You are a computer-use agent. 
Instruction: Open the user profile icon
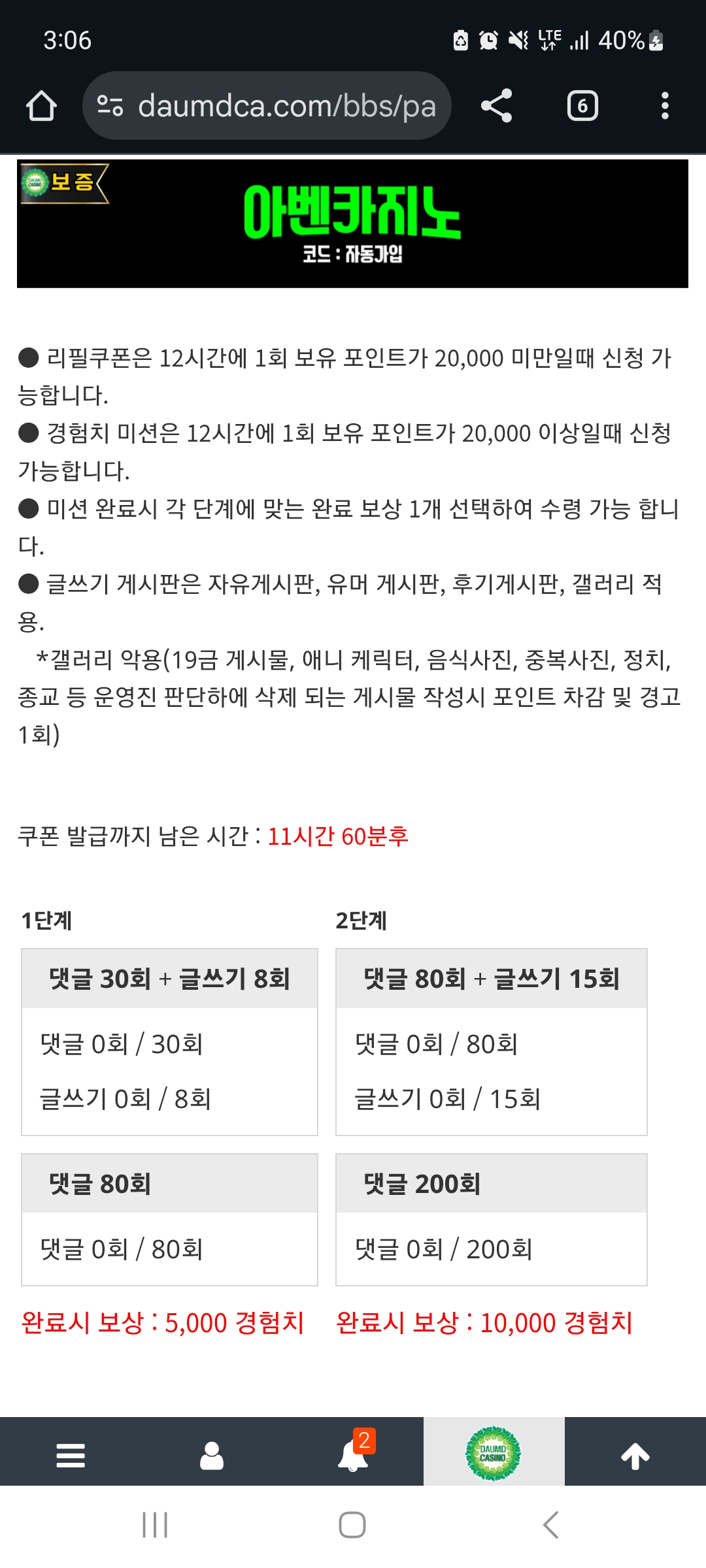212,1456
